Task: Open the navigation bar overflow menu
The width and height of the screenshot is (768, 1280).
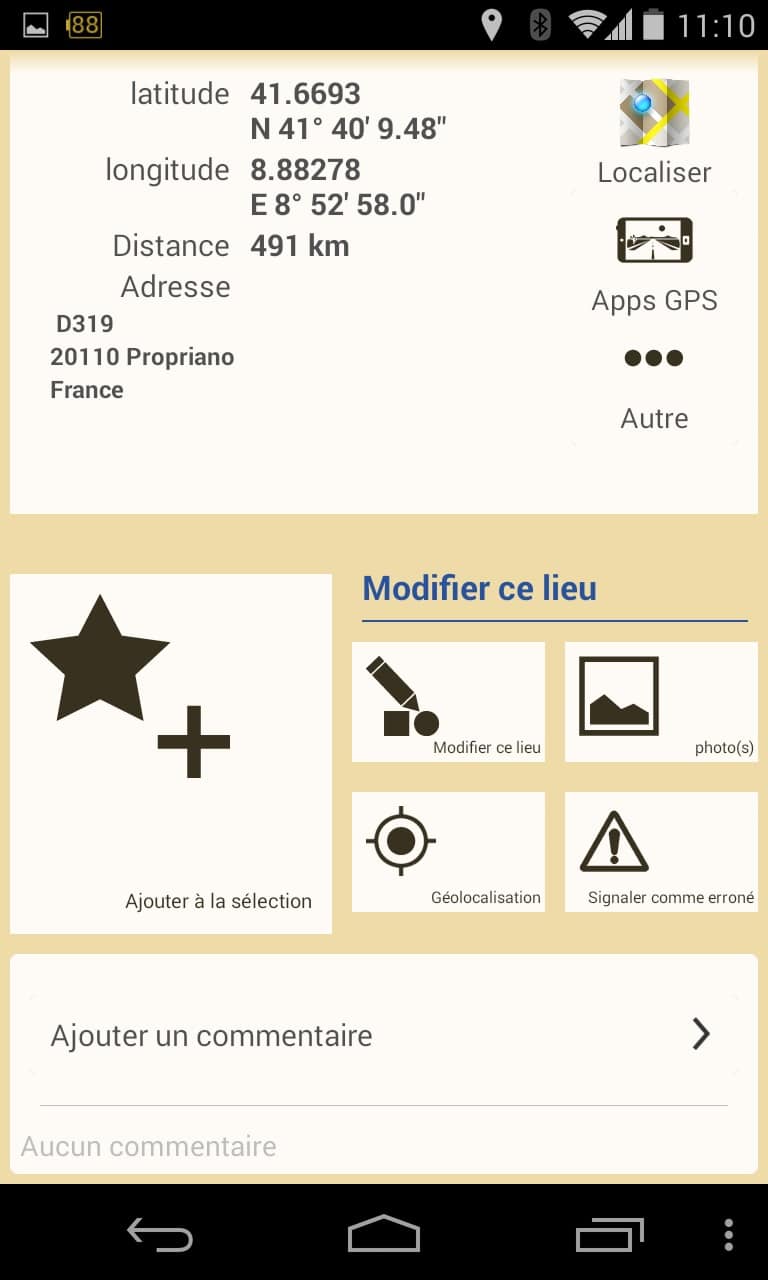Action: click(729, 1235)
